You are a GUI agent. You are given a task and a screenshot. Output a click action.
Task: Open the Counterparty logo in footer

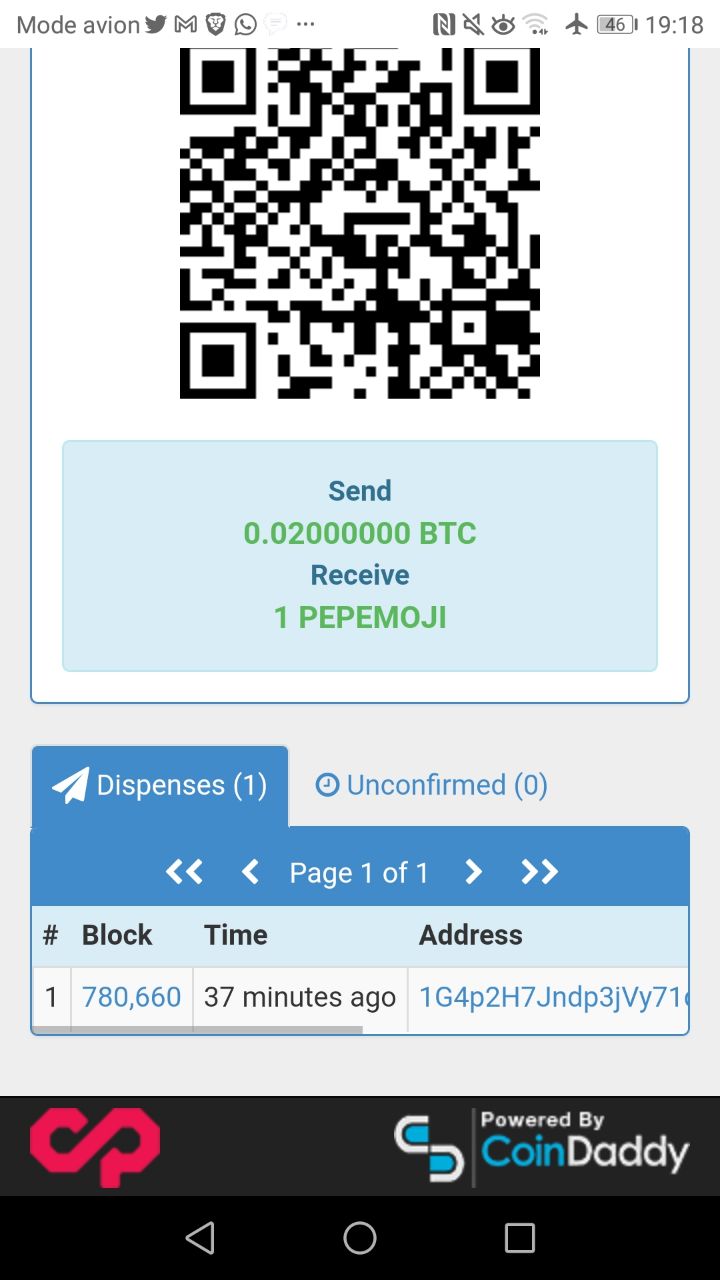[x=95, y=1147]
